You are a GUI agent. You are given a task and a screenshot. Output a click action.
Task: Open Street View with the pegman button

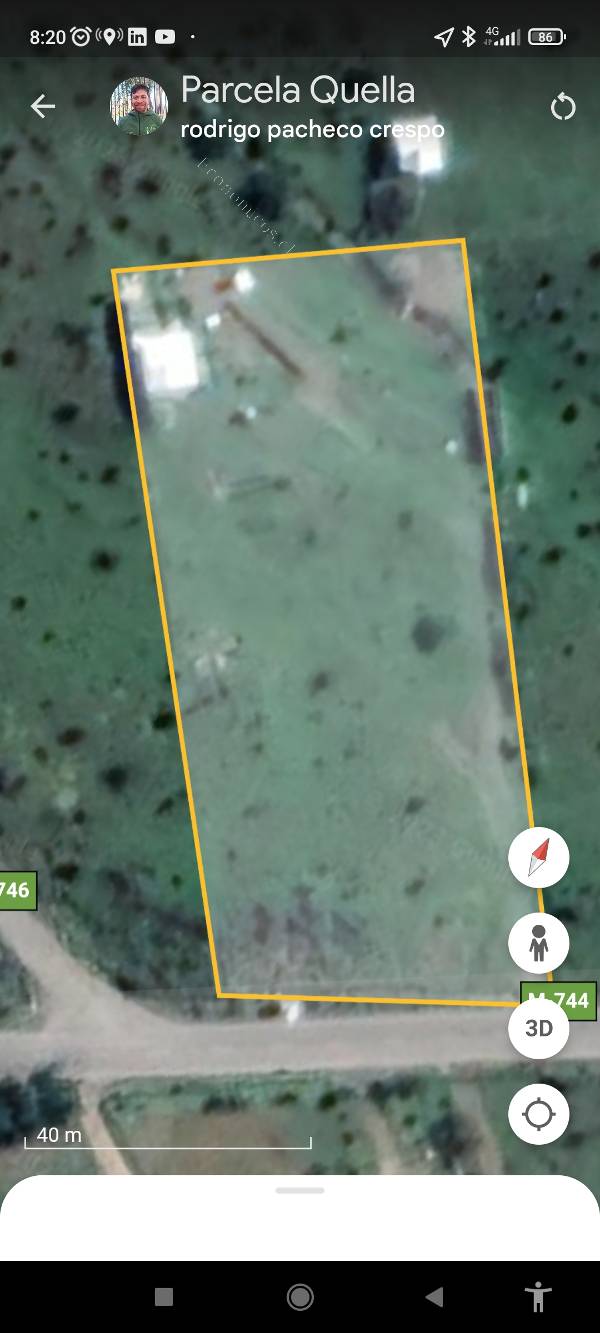[539, 943]
